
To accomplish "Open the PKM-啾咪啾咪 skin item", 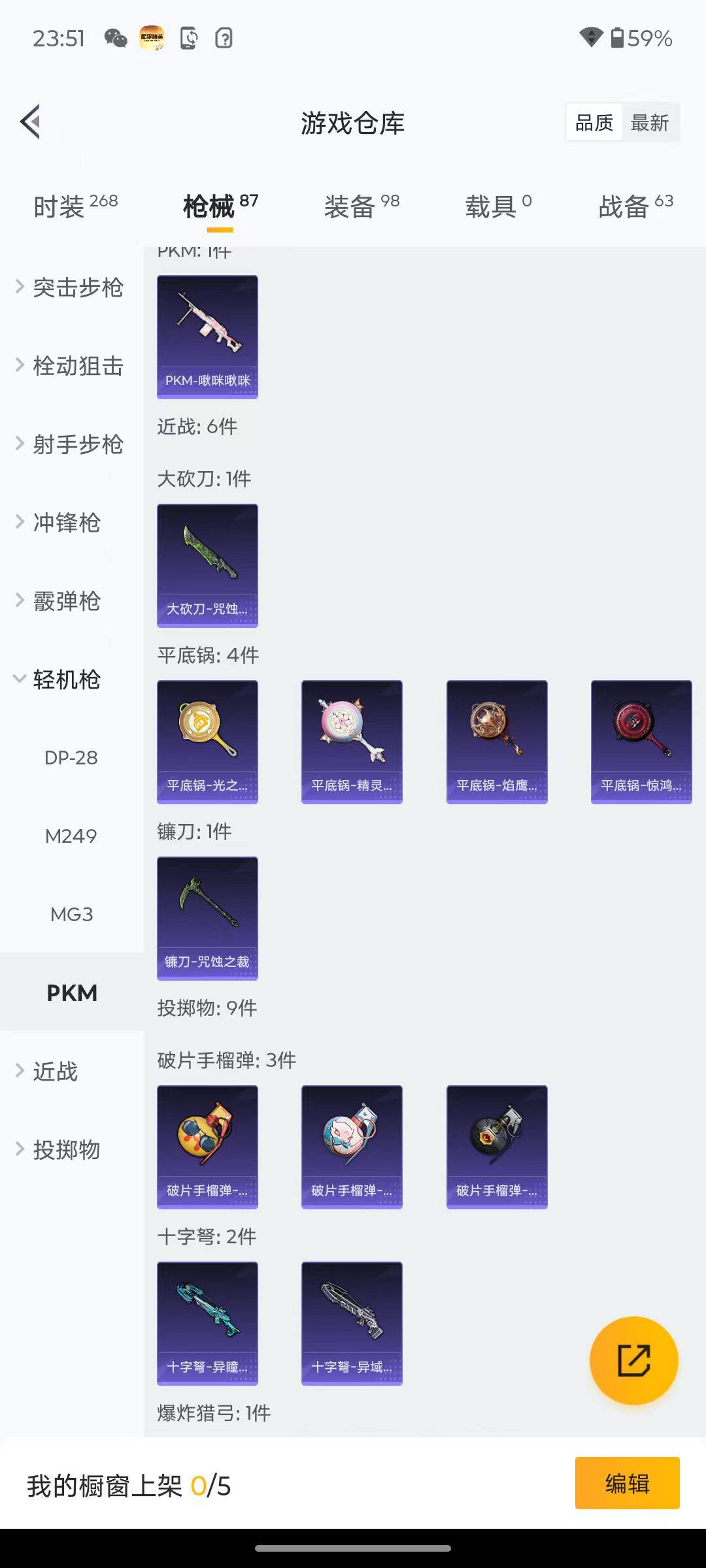I will pyautogui.click(x=207, y=336).
